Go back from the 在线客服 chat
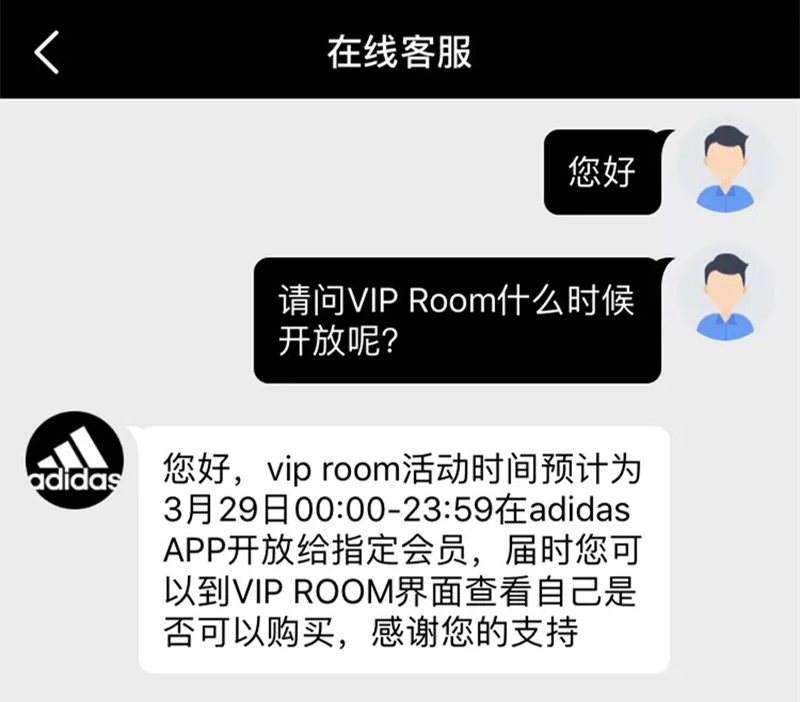The height and width of the screenshot is (702, 800). click(47, 52)
